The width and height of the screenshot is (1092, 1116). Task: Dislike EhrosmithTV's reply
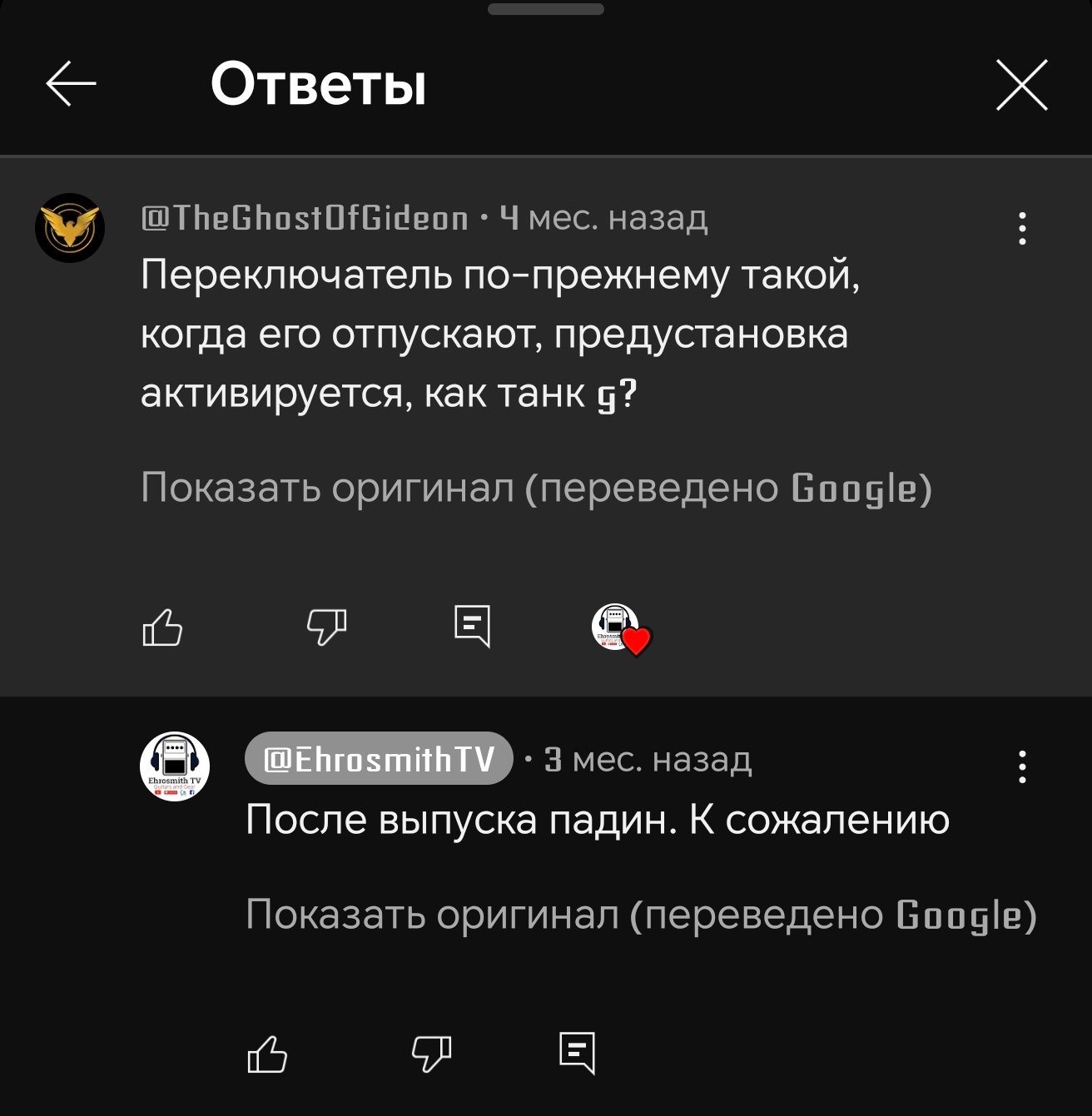point(431,1054)
